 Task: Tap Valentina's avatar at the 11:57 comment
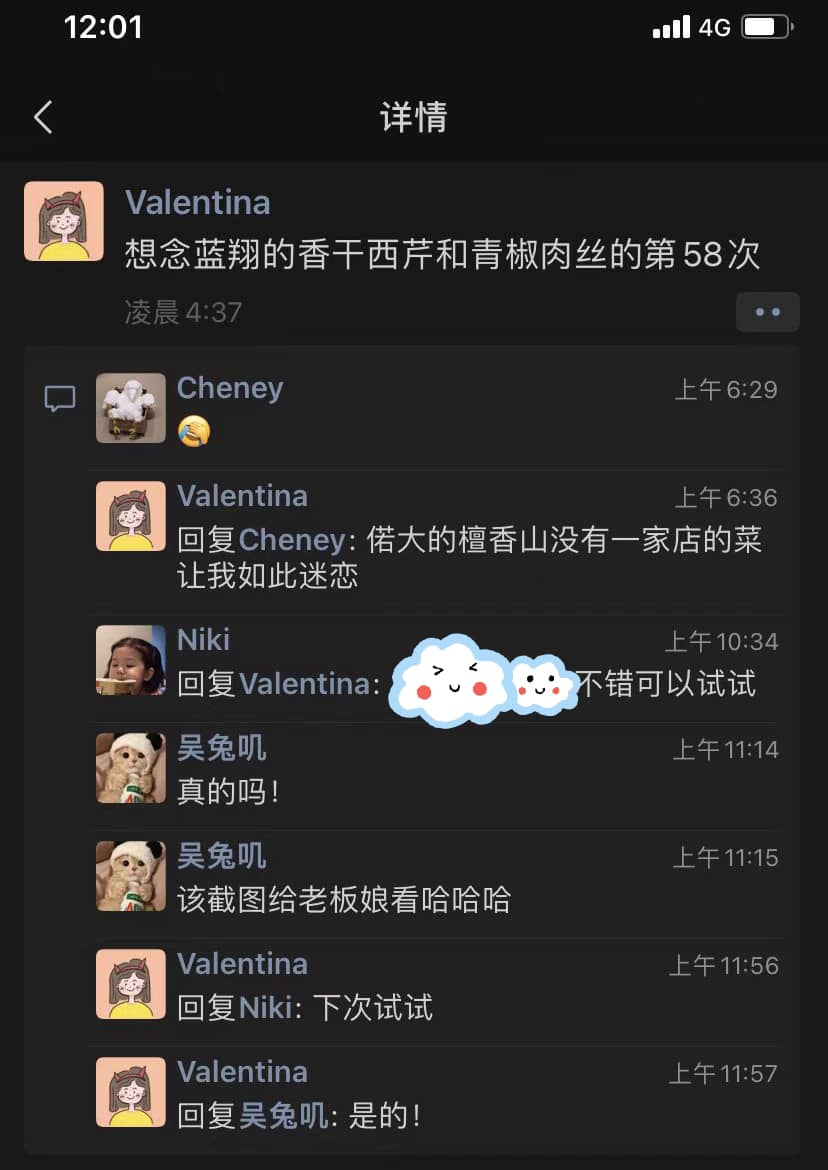pyautogui.click(x=131, y=1092)
